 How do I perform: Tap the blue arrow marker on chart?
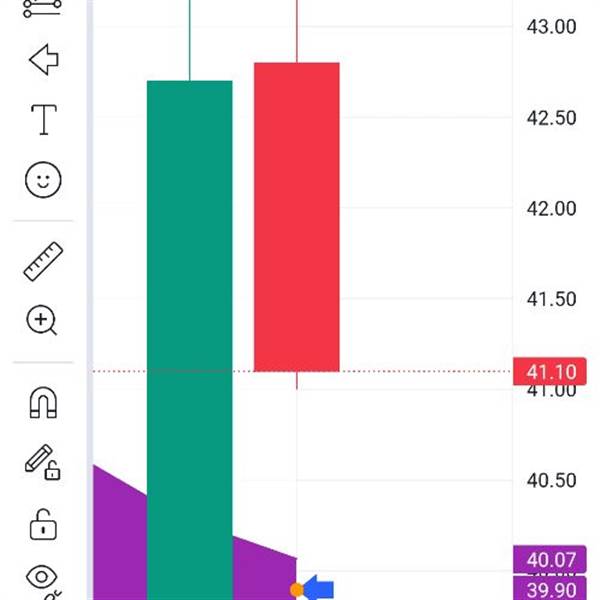point(318,588)
